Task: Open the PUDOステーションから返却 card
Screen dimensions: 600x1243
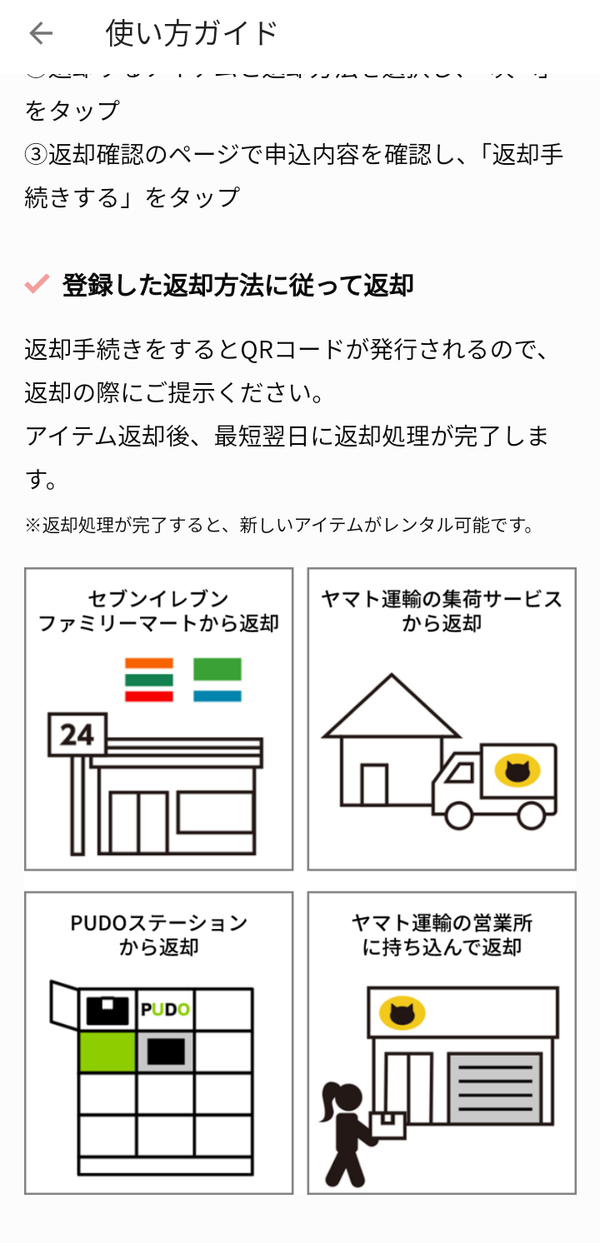Action: coord(159,1043)
